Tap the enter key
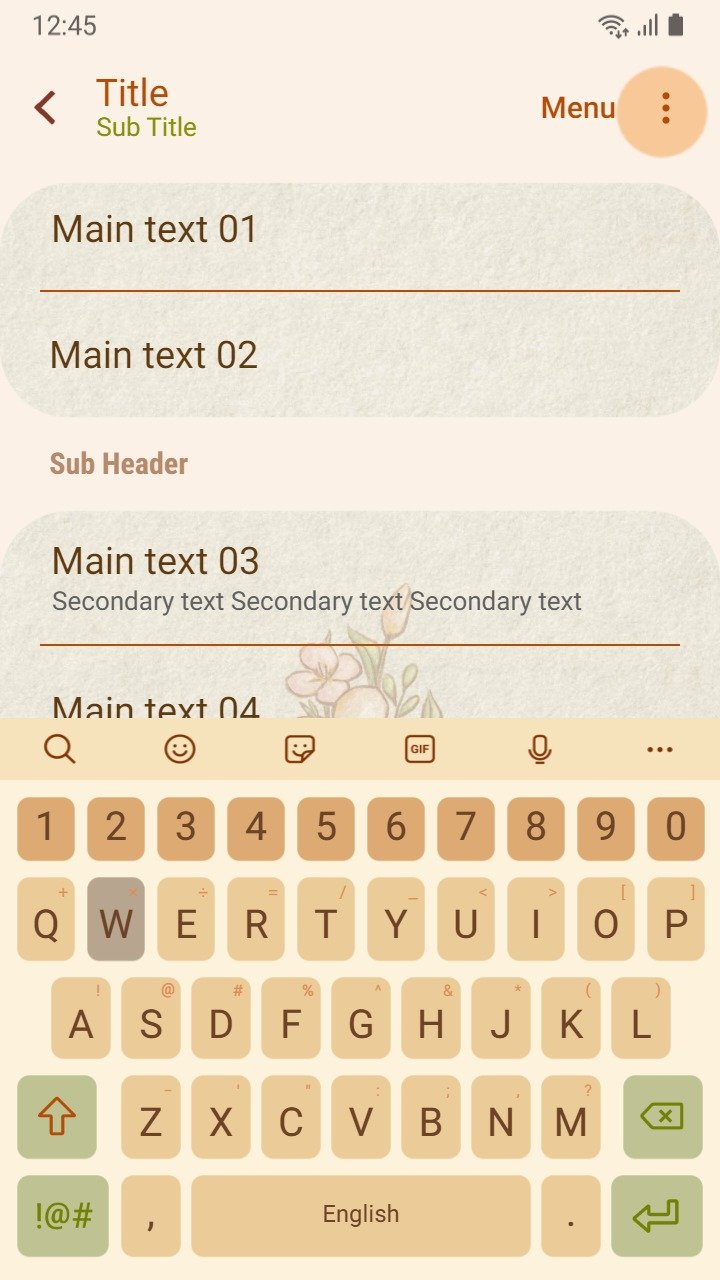Viewport: 720px width, 1280px height. coord(657,1216)
